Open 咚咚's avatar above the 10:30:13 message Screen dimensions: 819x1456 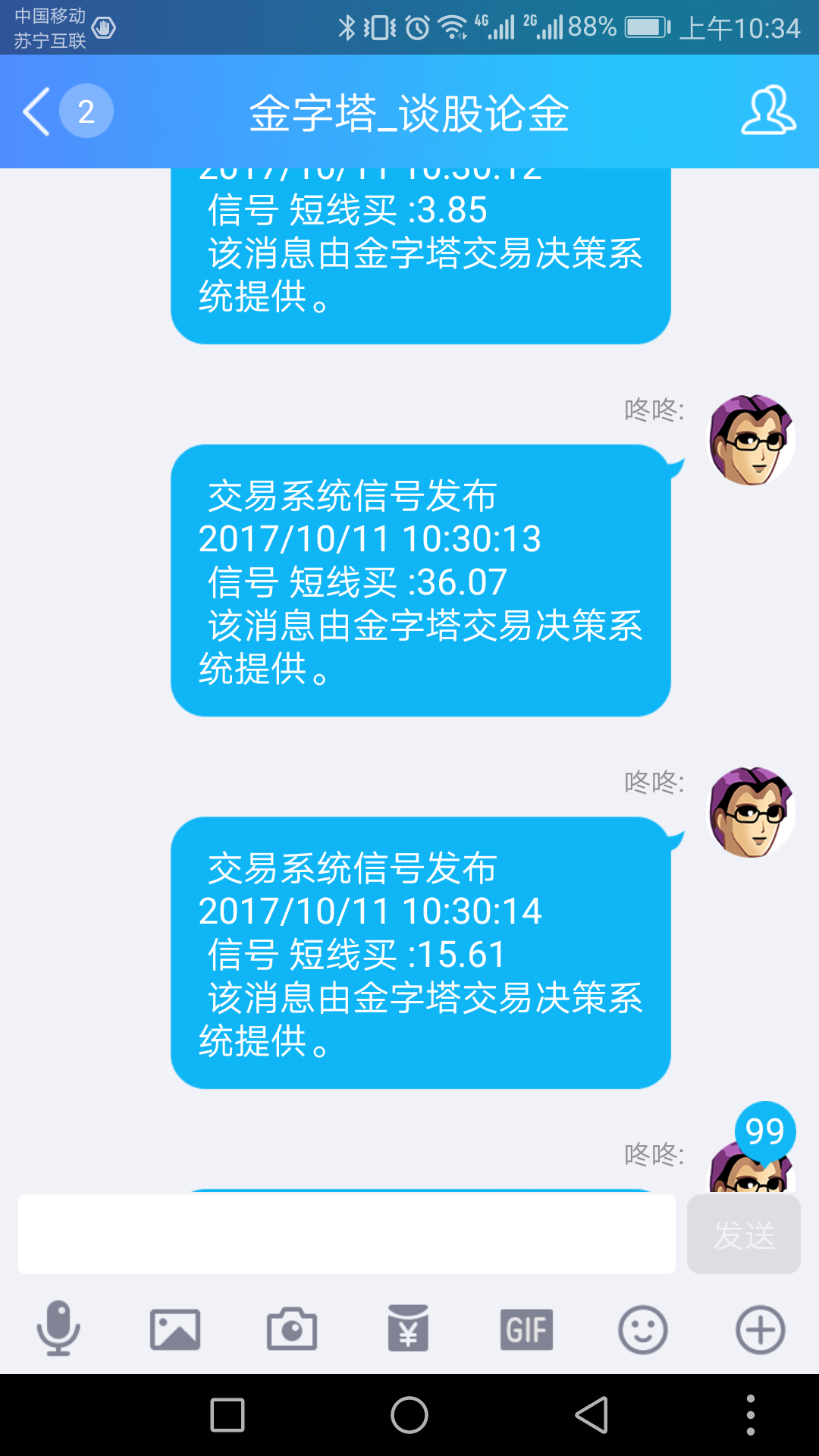pyautogui.click(x=751, y=440)
